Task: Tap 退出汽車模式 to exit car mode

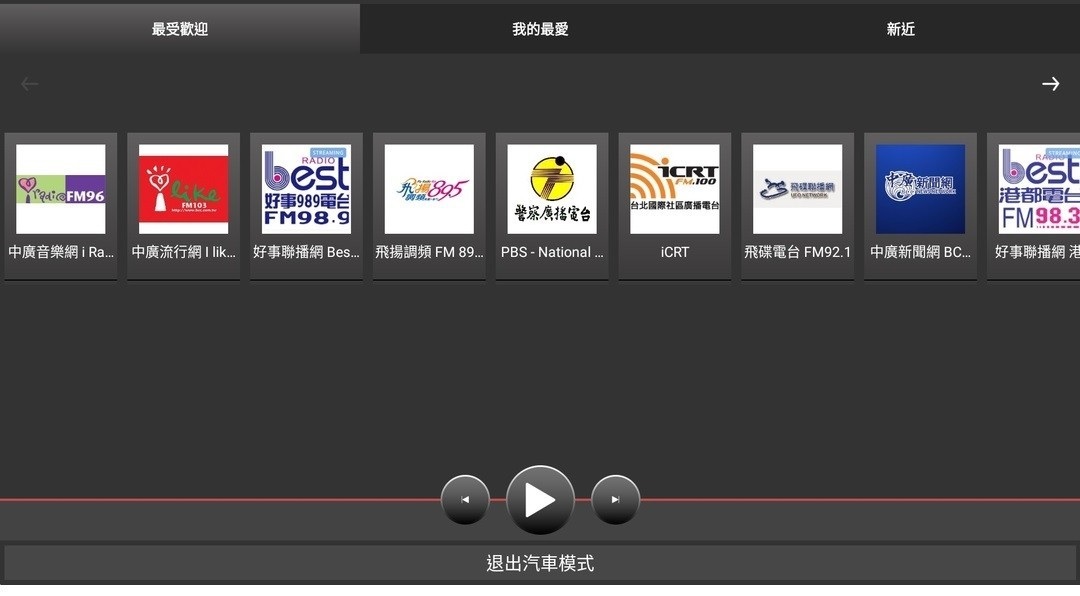Action: (540, 563)
